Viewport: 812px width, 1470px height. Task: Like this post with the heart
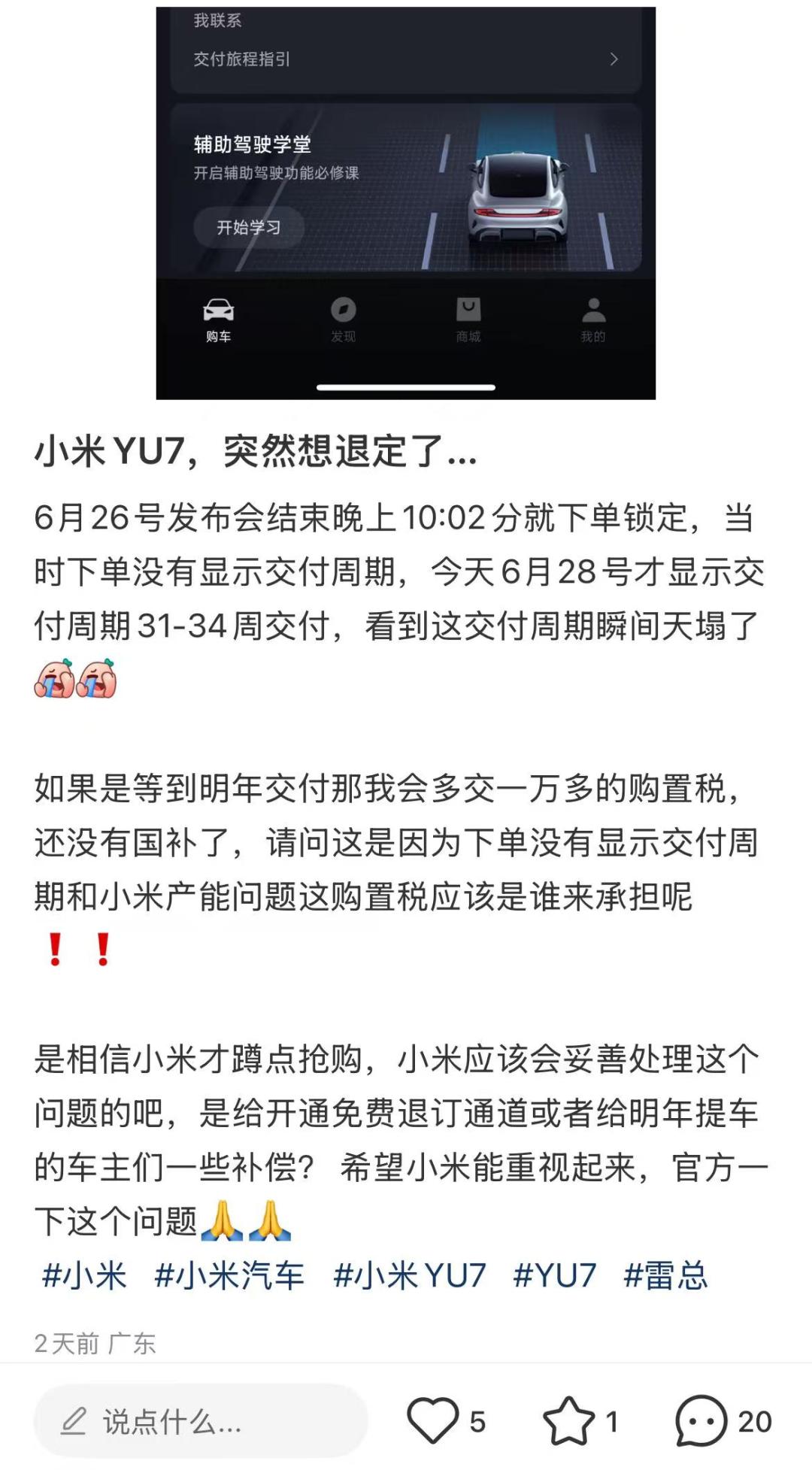tap(433, 1420)
